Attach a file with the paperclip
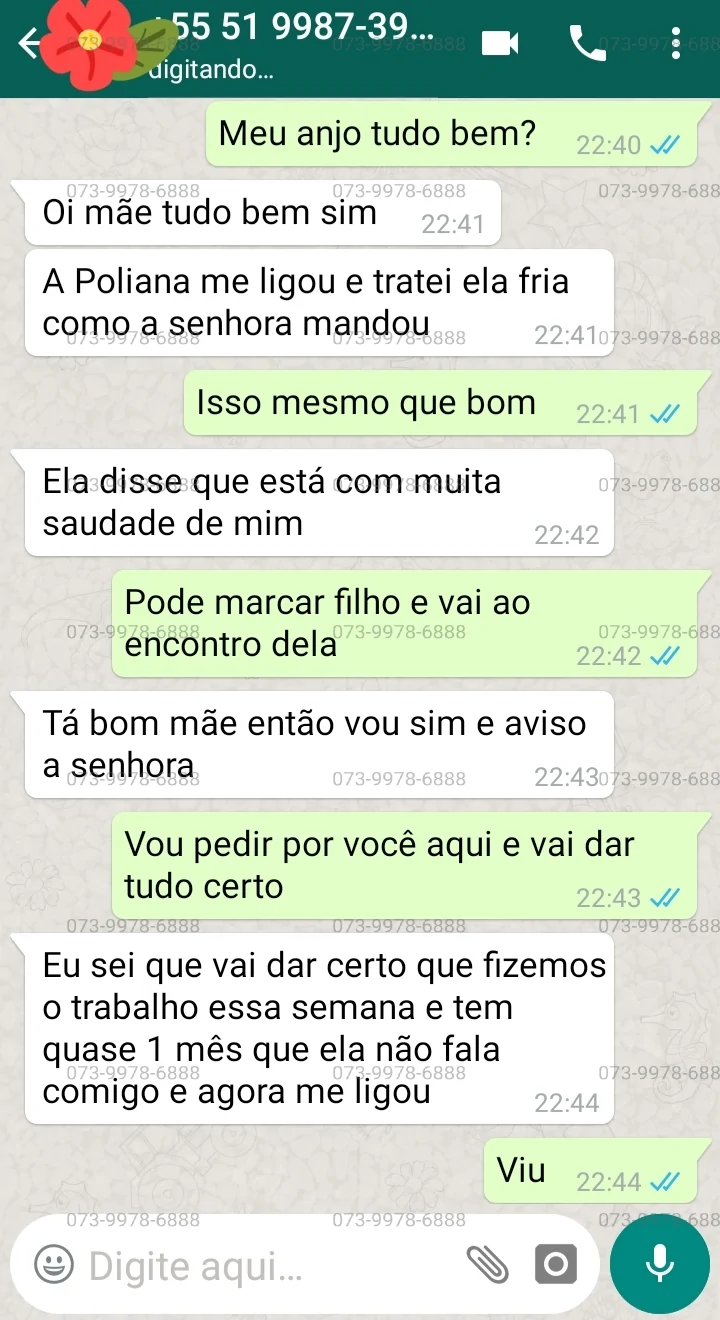Screen dimensions: 720x1320 pos(488,1266)
